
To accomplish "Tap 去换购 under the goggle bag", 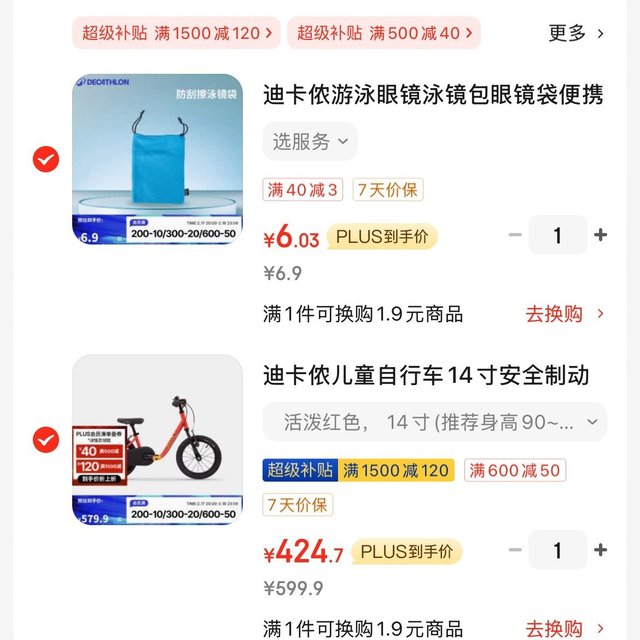I will pos(565,314).
